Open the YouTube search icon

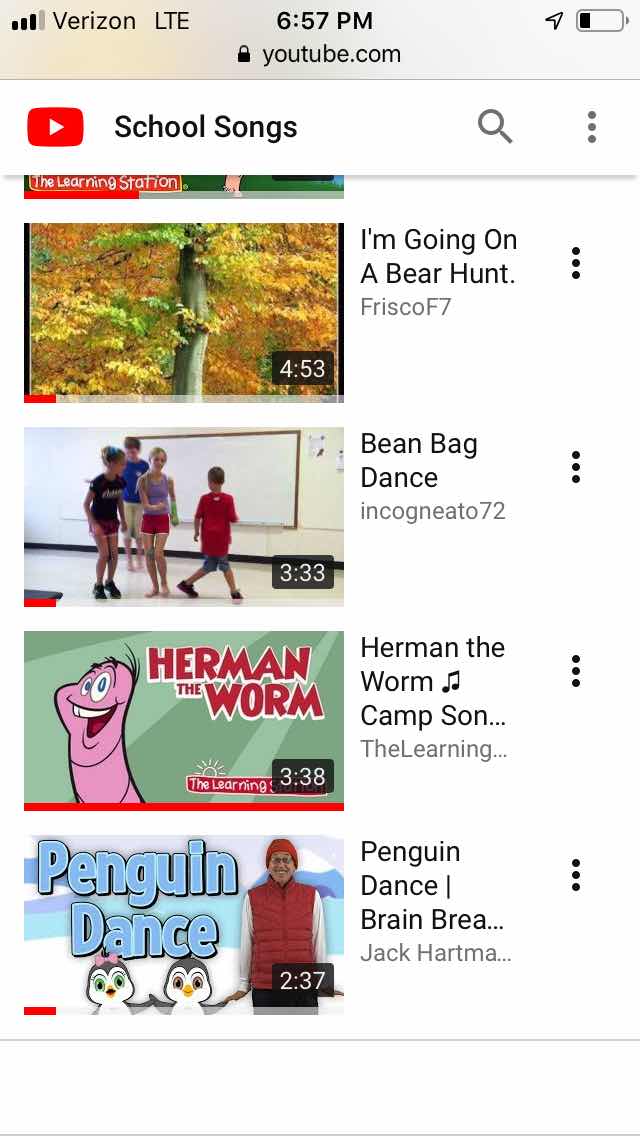[x=495, y=127]
